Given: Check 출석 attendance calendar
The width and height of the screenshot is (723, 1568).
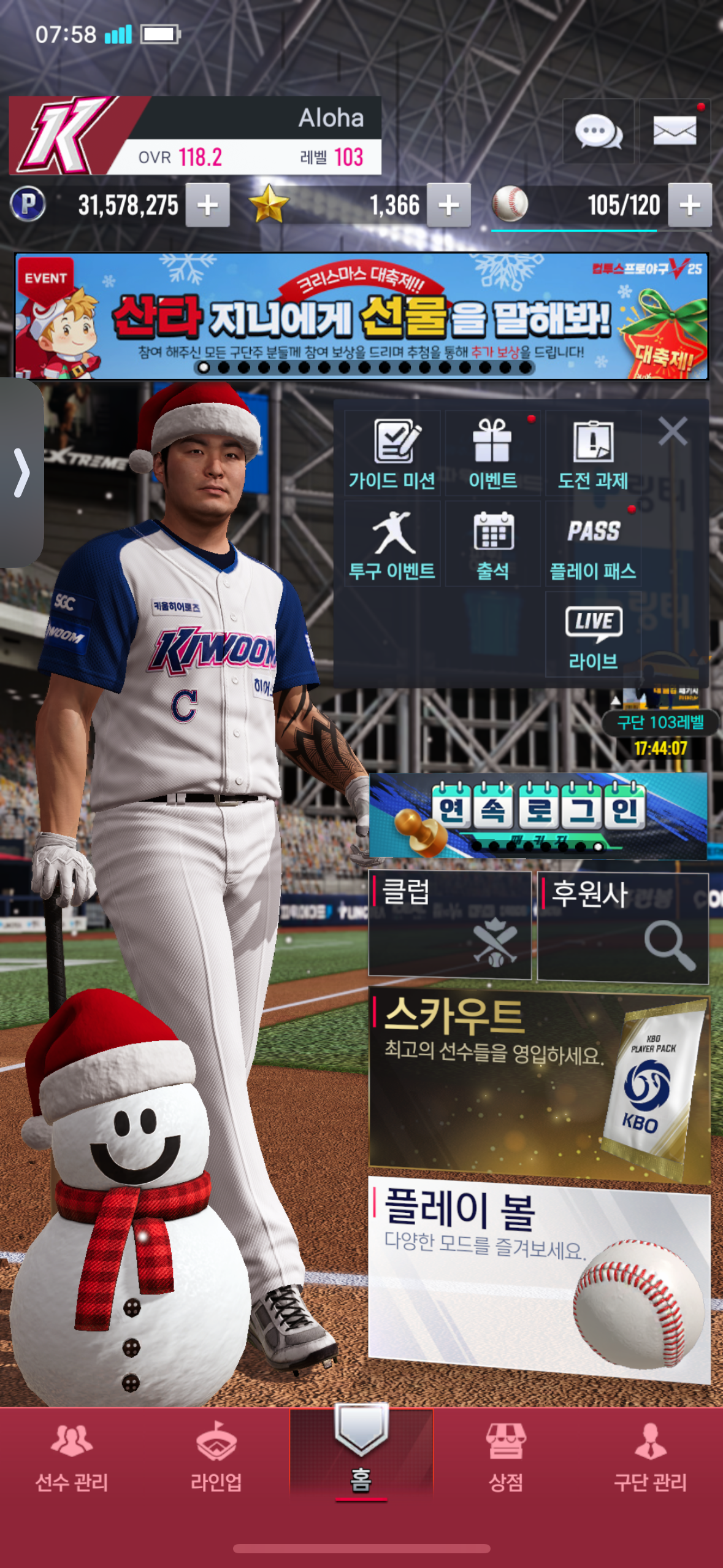Looking at the screenshot, I should (492, 544).
